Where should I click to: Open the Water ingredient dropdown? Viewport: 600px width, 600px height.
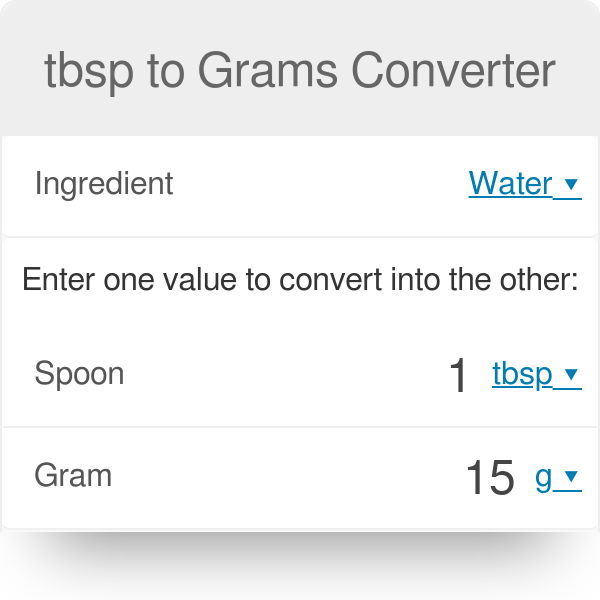click(x=523, y=184)
